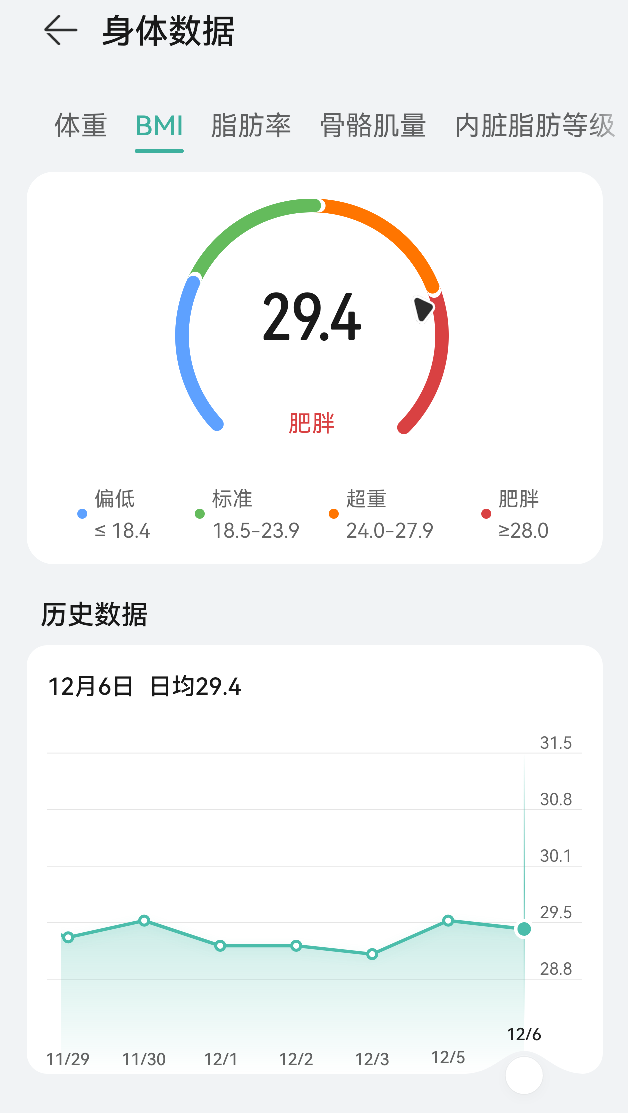Screen dimensions: 628x1113
Task: Show the 12/1 BMI data point
Action: (220, 945)
